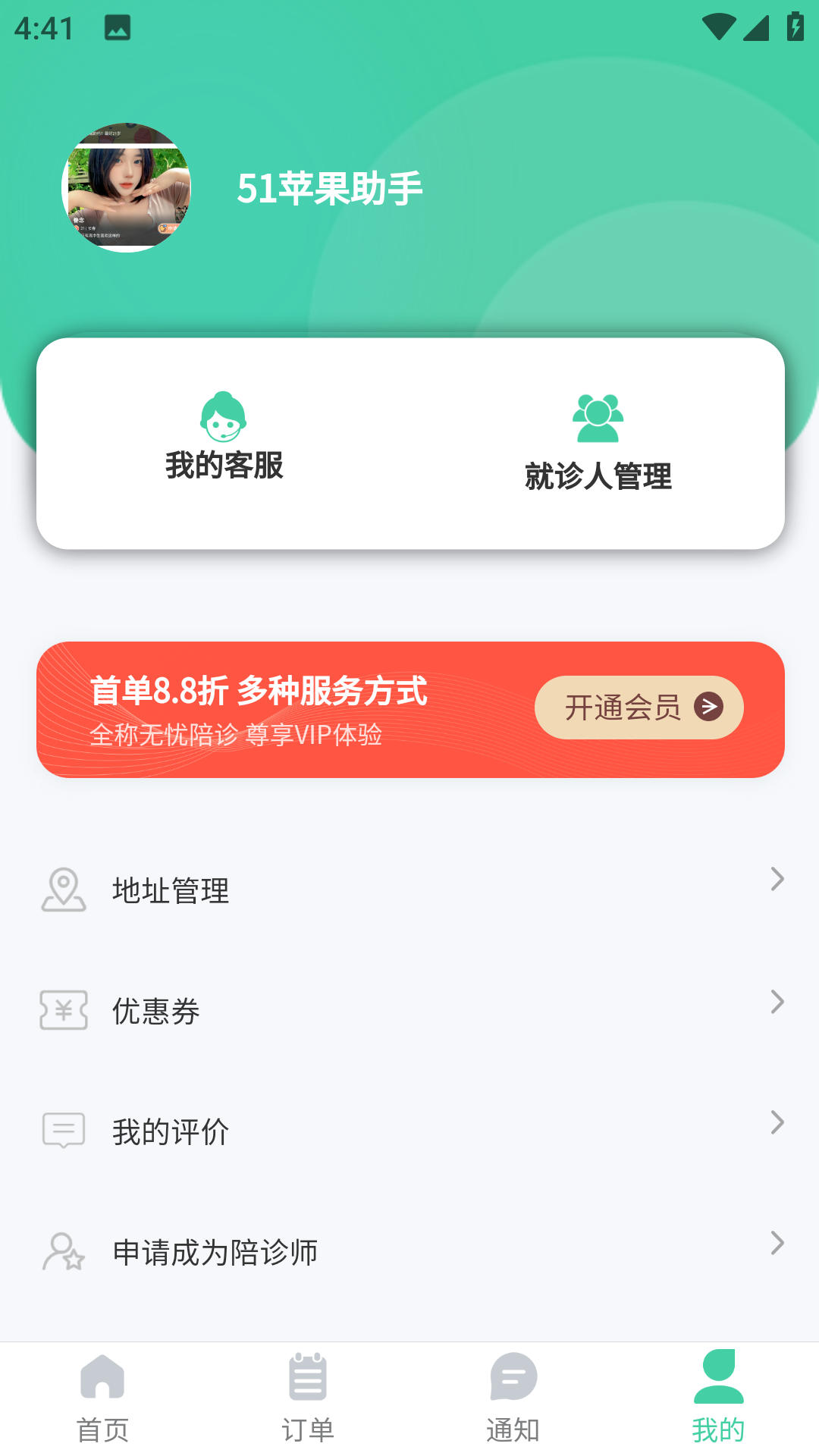The image size is (819, 1456).
Task: Switch to the 首页 tab
Action: coord(102,1398)
